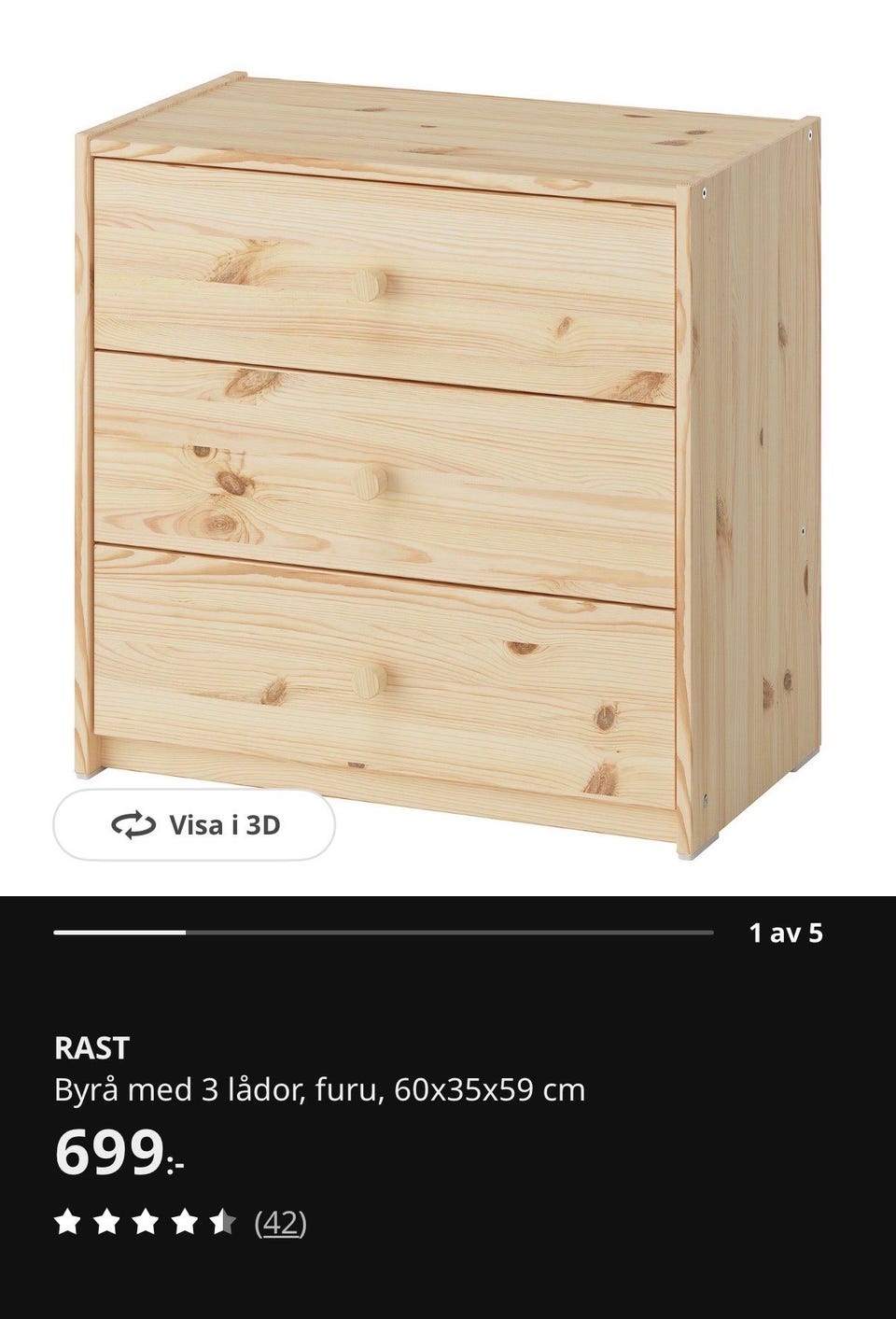Open the 42 reviews link

coord(280,1222)
